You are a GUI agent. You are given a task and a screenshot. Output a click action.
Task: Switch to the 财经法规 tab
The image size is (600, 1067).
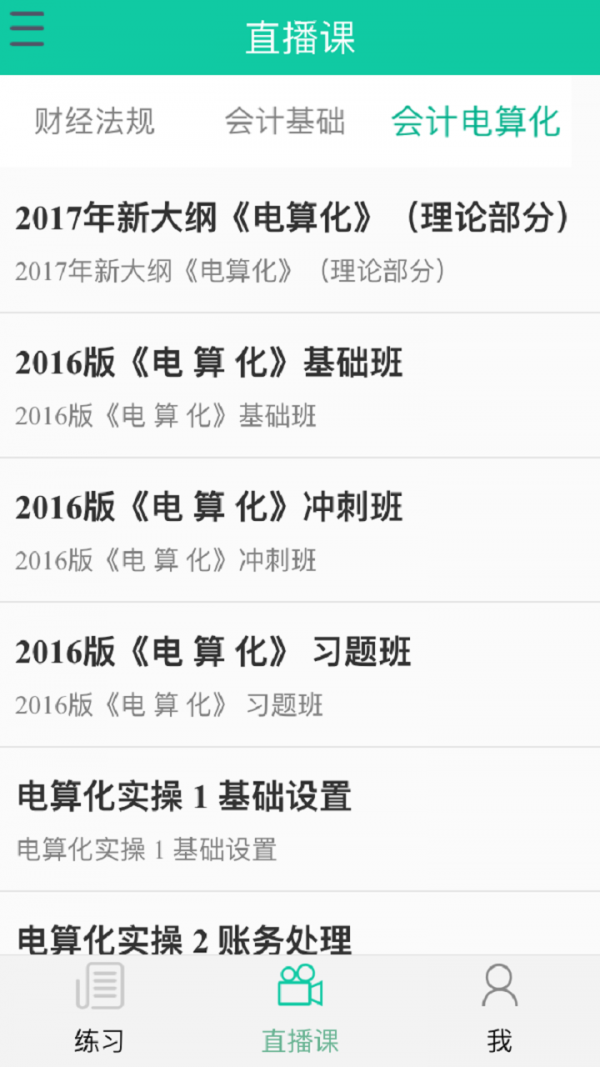pyautogui.click(x=95, y=122)
